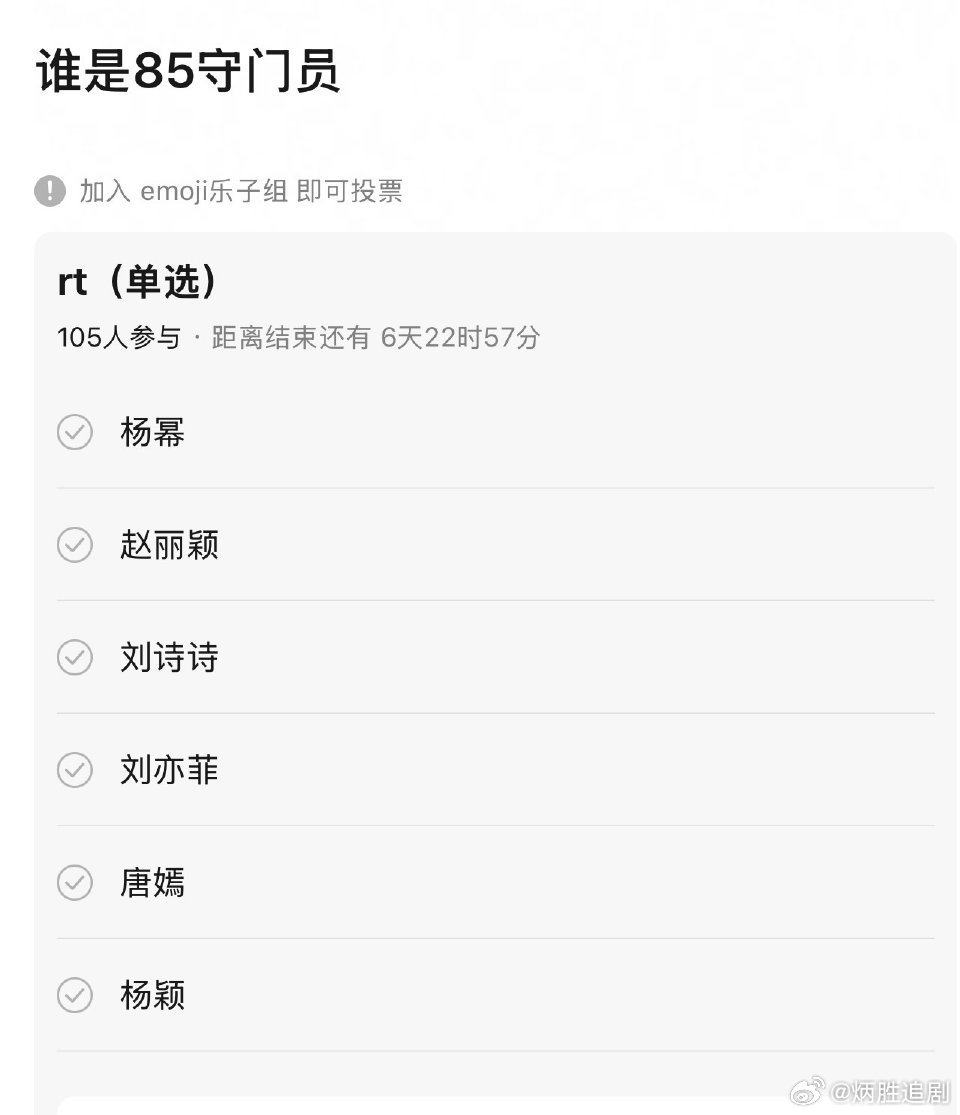
Task: Vote for the 刘亦菲 option row
Action: pyautogui.click(x=400, y=770)
